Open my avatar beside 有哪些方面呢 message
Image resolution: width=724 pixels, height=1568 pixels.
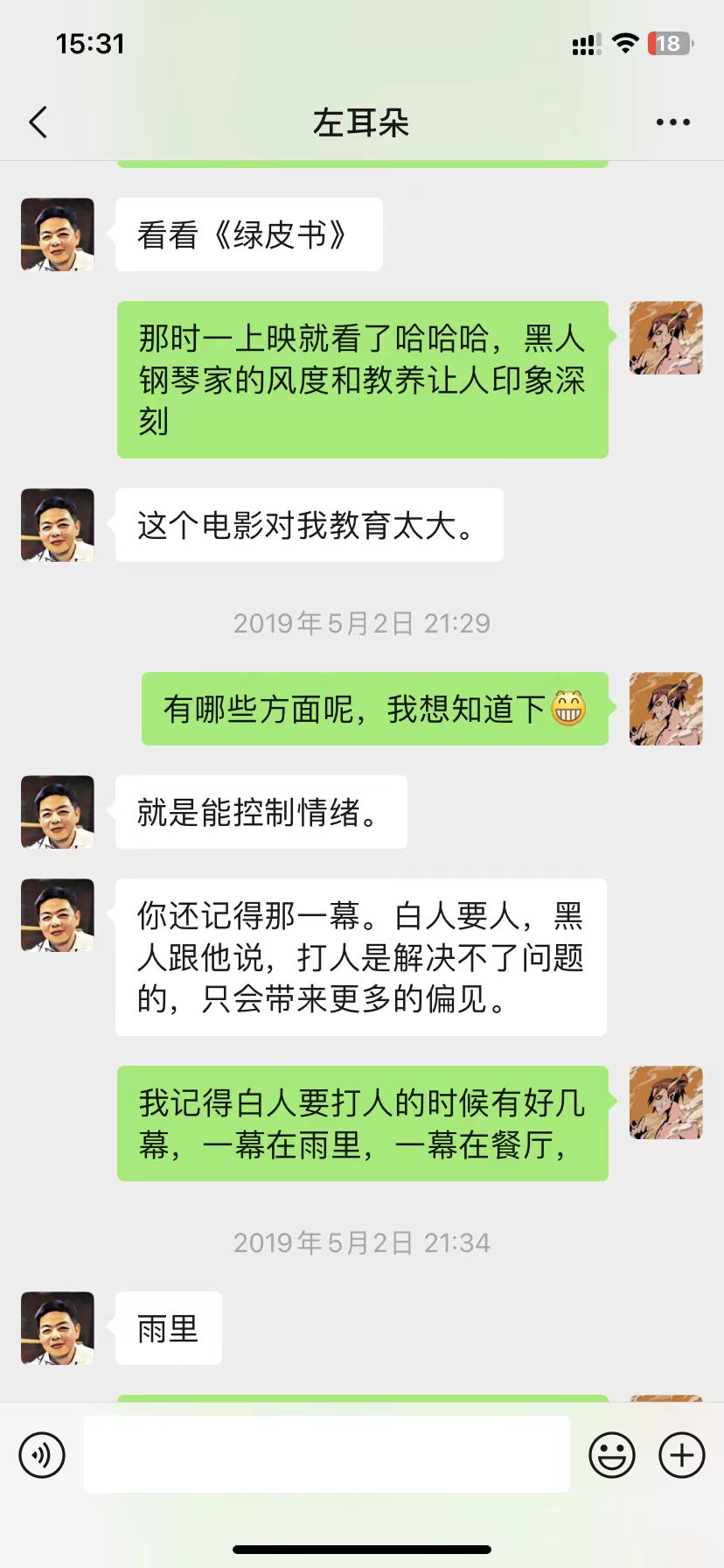coord(665,709)
